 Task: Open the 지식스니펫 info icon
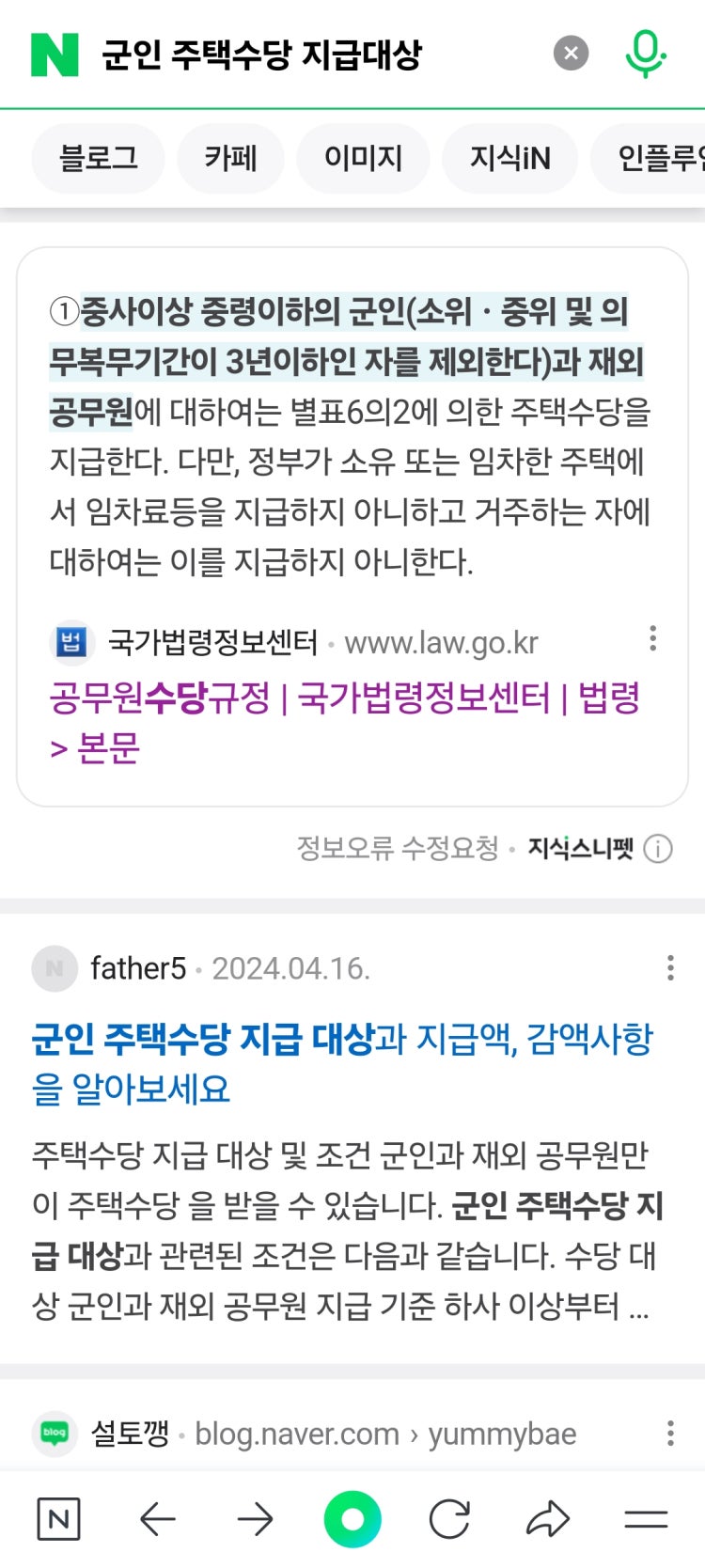click(x=658, y=849)
